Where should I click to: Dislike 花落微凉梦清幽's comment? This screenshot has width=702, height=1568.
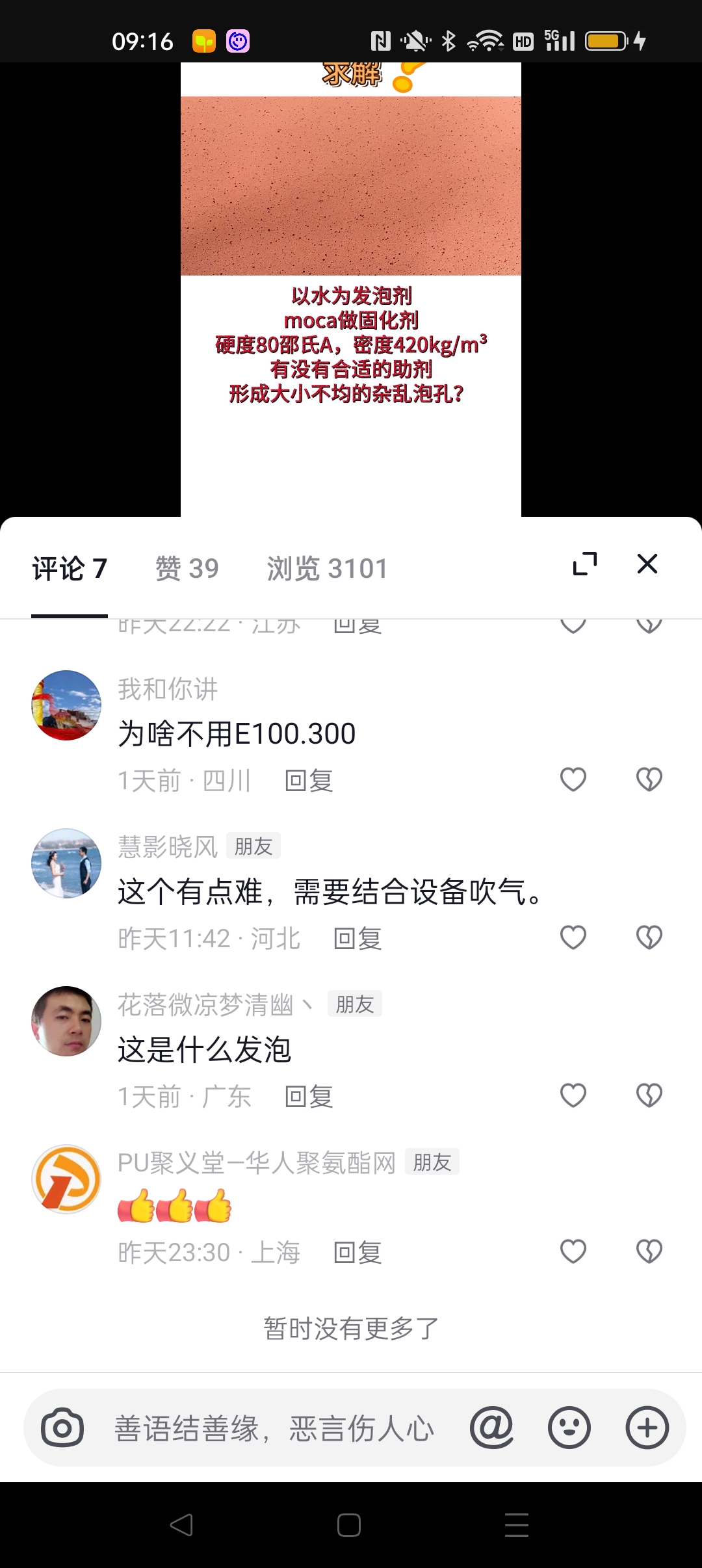click(x=649, y=1095)
